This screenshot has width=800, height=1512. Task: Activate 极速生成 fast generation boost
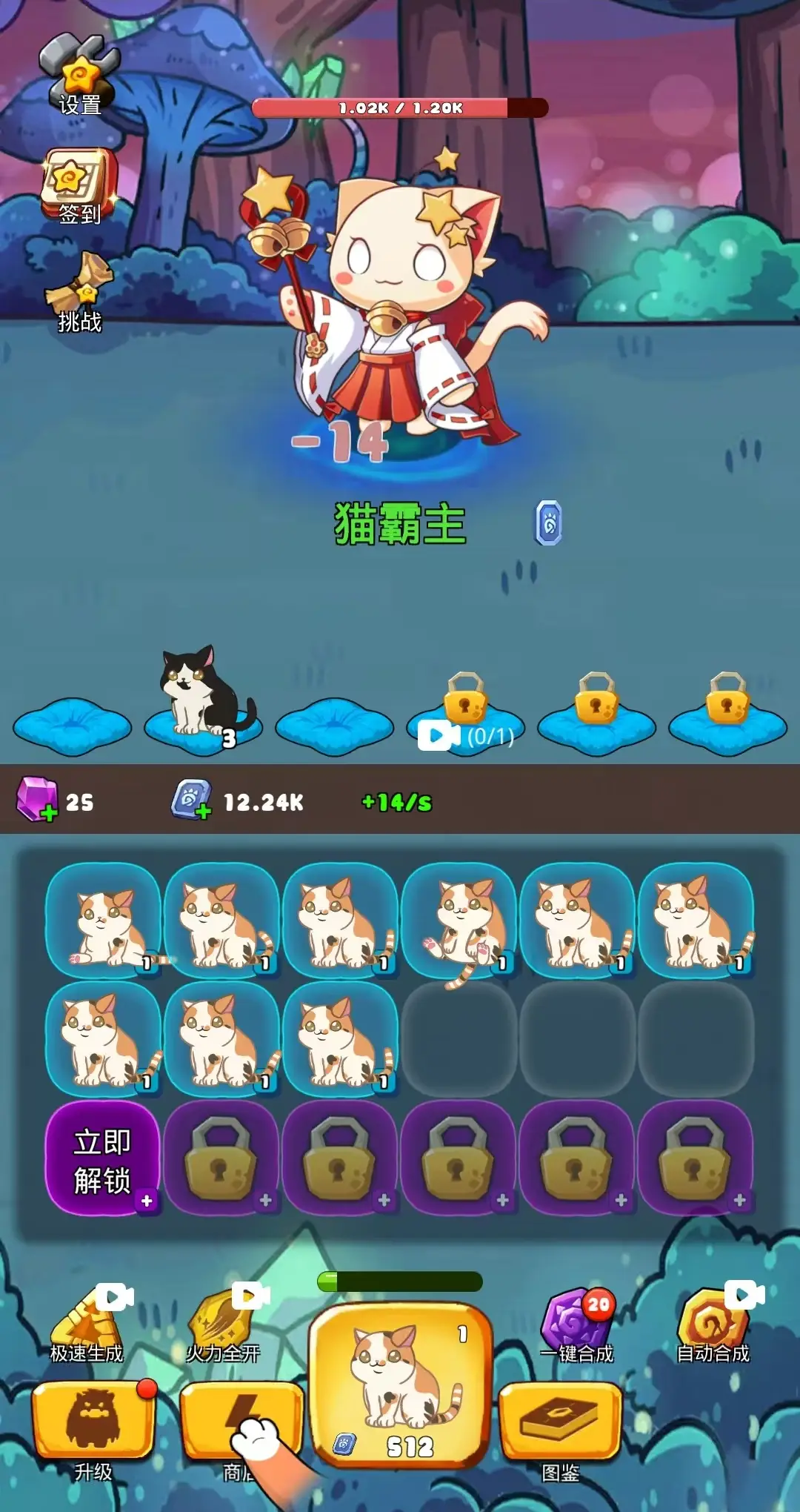tap(87, 1328)
